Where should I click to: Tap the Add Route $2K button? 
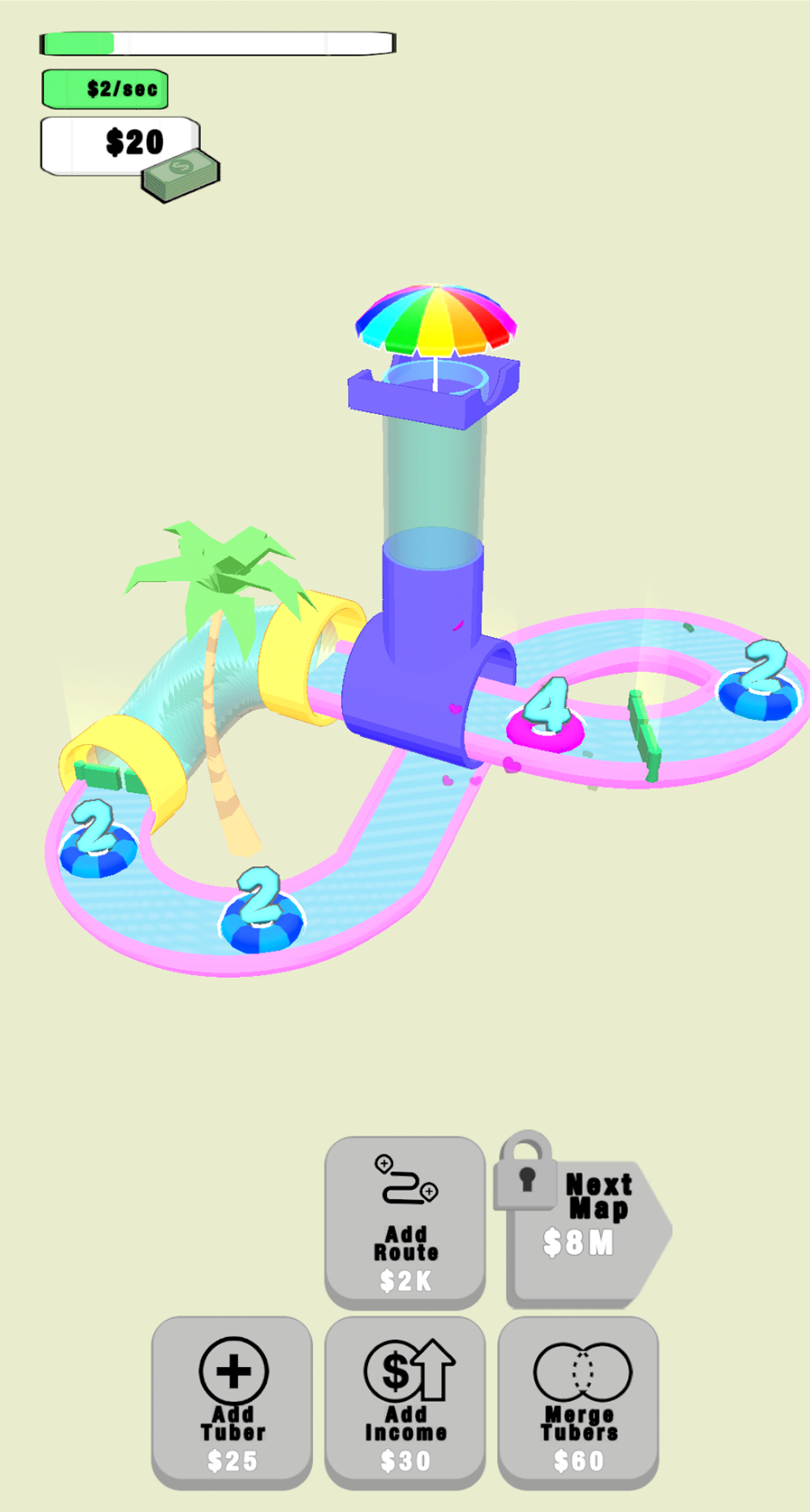pyautogui.click(x=405, y=1221)
